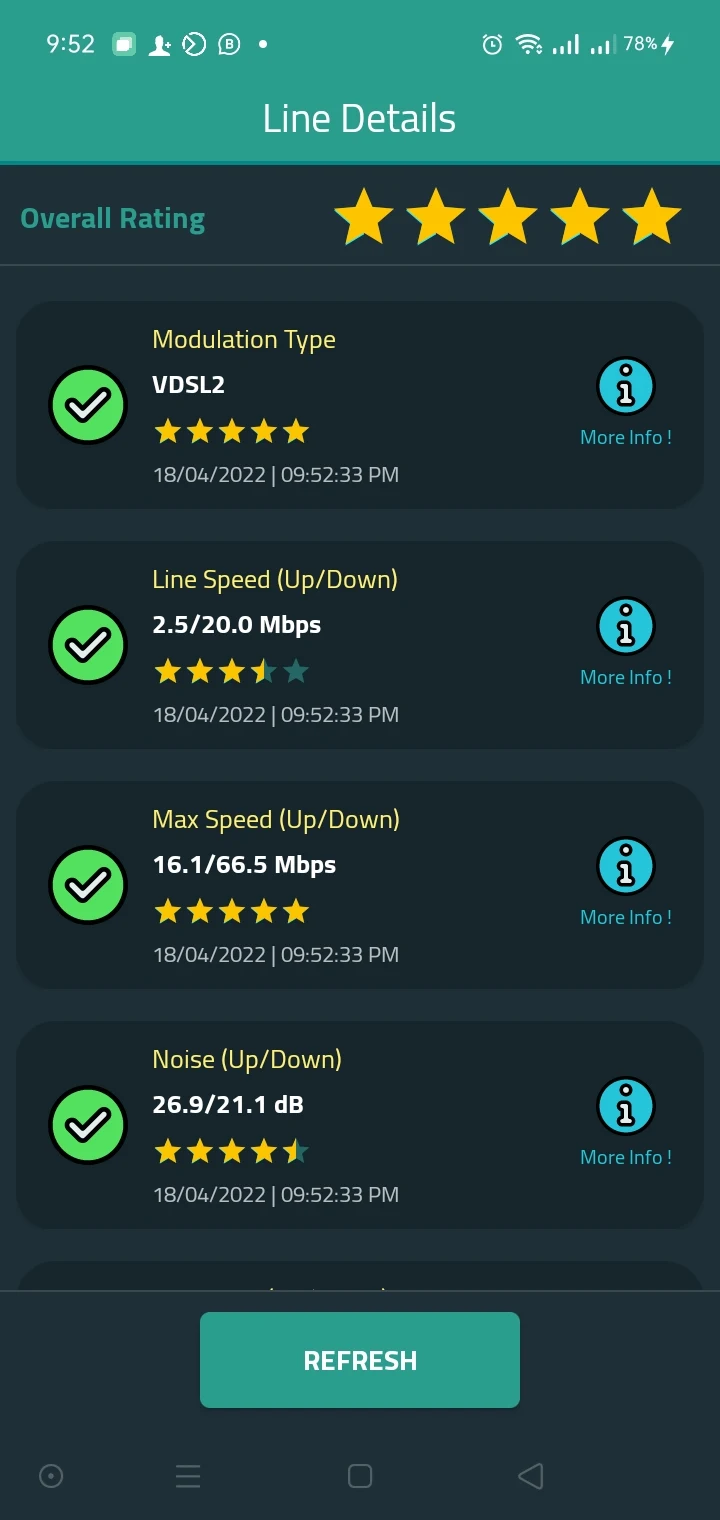720x1520 pixels.
Task: Tap the 2.5/20.0 Mbps speed reading
Action: tap(236, 624)
